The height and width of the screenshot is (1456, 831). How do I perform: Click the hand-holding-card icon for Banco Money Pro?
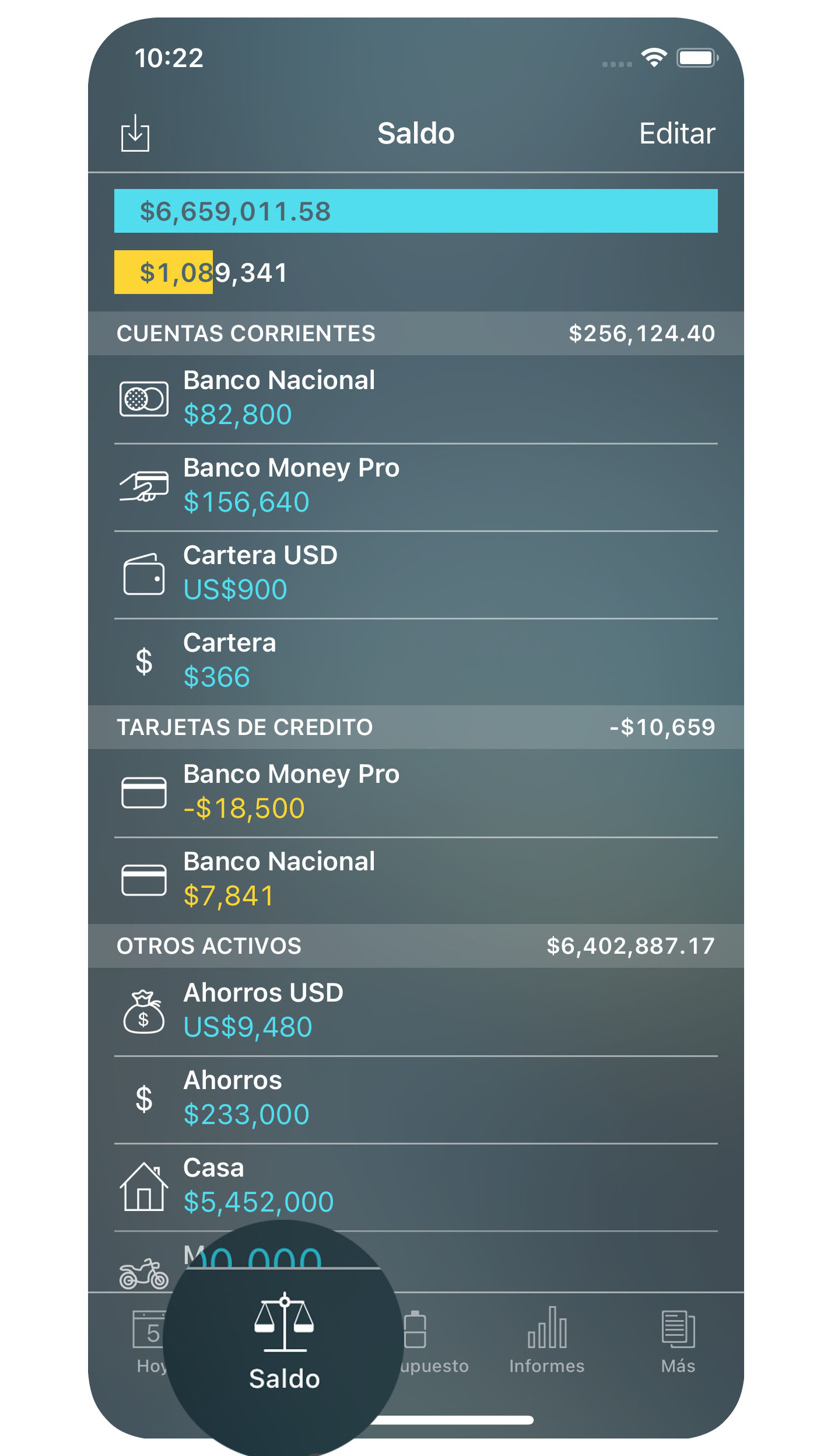pyautogui.click(x=143, y=485)
